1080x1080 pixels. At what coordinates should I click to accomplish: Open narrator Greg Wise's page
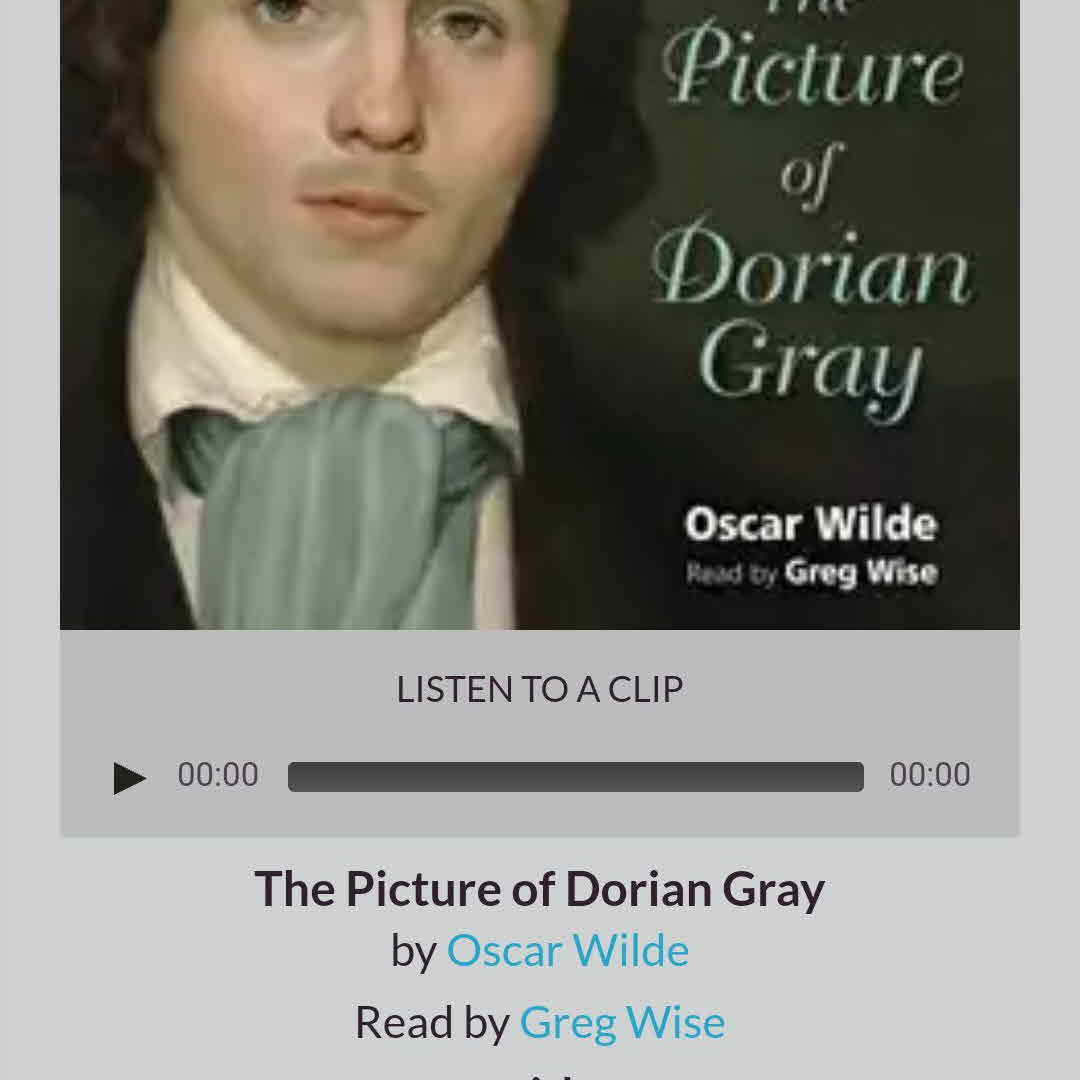622,1022
